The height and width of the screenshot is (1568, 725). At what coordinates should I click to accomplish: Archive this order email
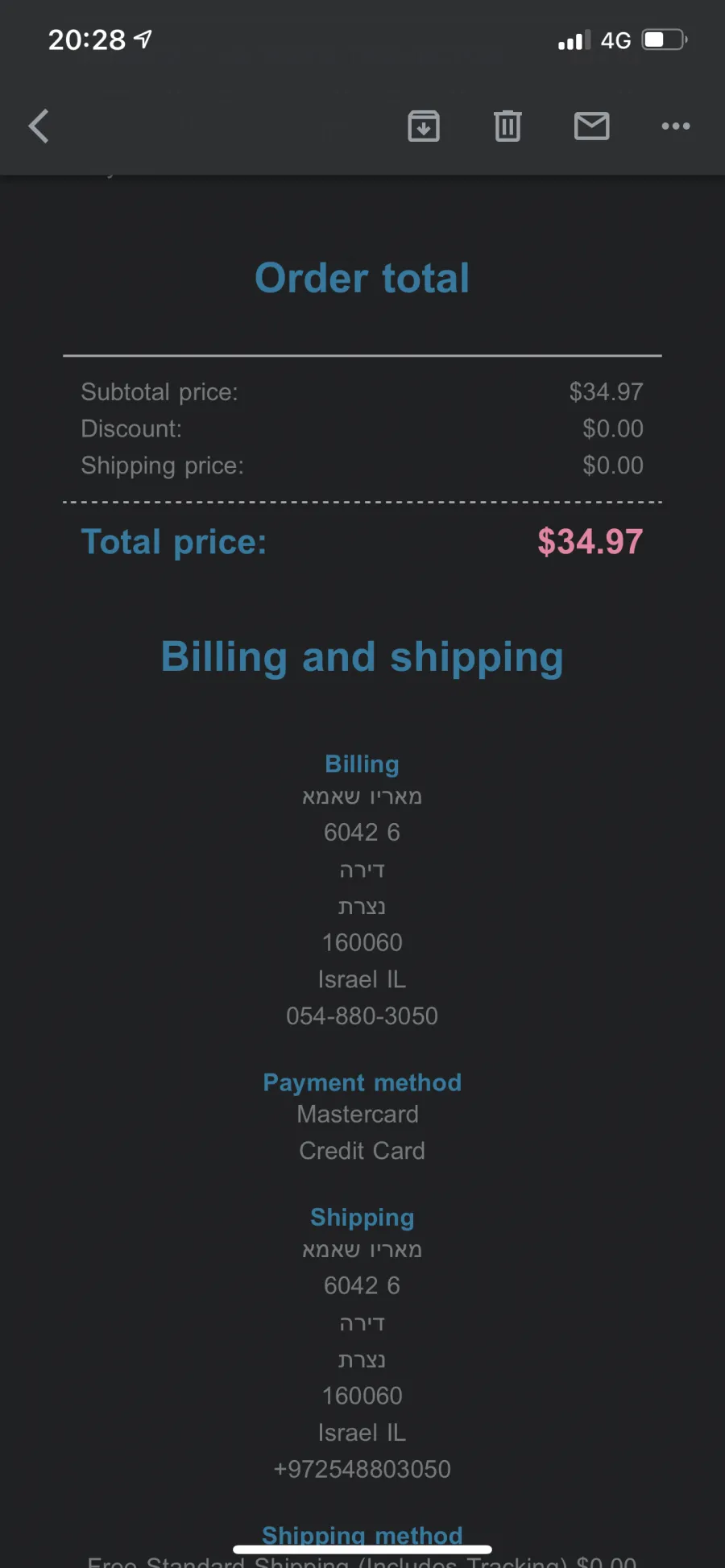point(424,126)
